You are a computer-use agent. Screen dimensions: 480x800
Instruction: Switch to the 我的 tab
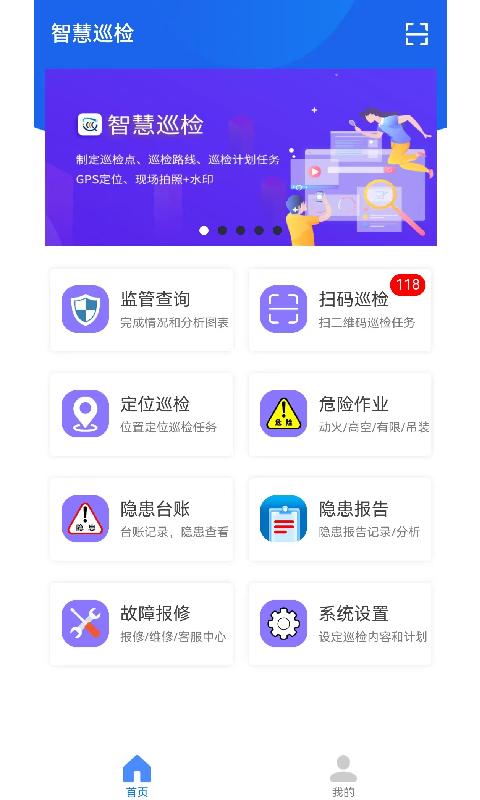tap(343, 776)
